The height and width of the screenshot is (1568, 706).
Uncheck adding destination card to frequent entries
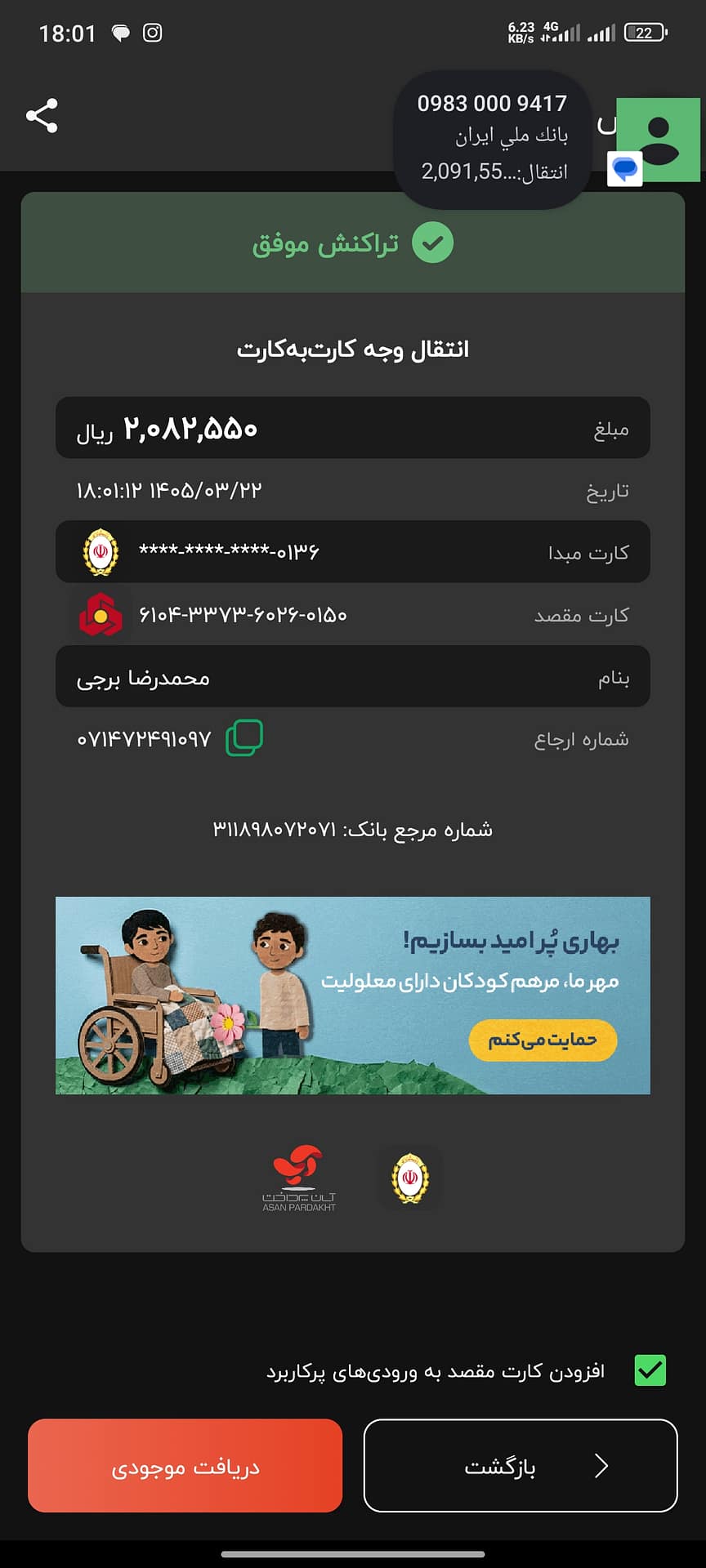coord(650,1370)
